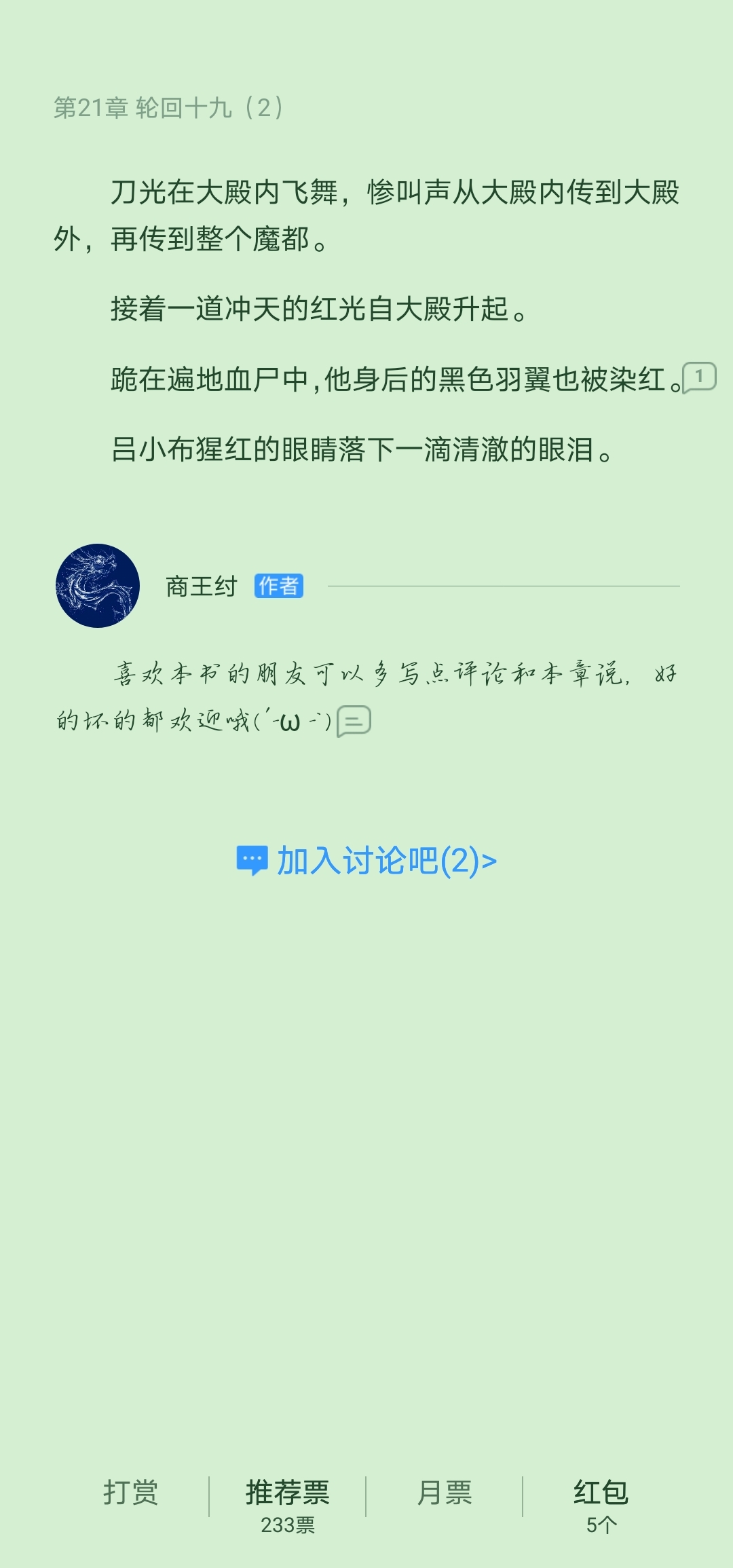Tap 打赏 to reward the author
The height and width of the screenshot is (1568, 733).
(130, 1493)
